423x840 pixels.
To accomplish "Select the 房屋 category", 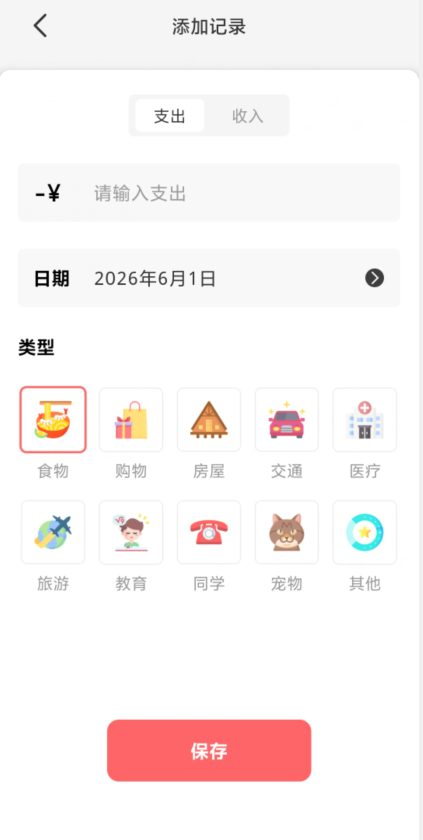I will coord(209,419).
